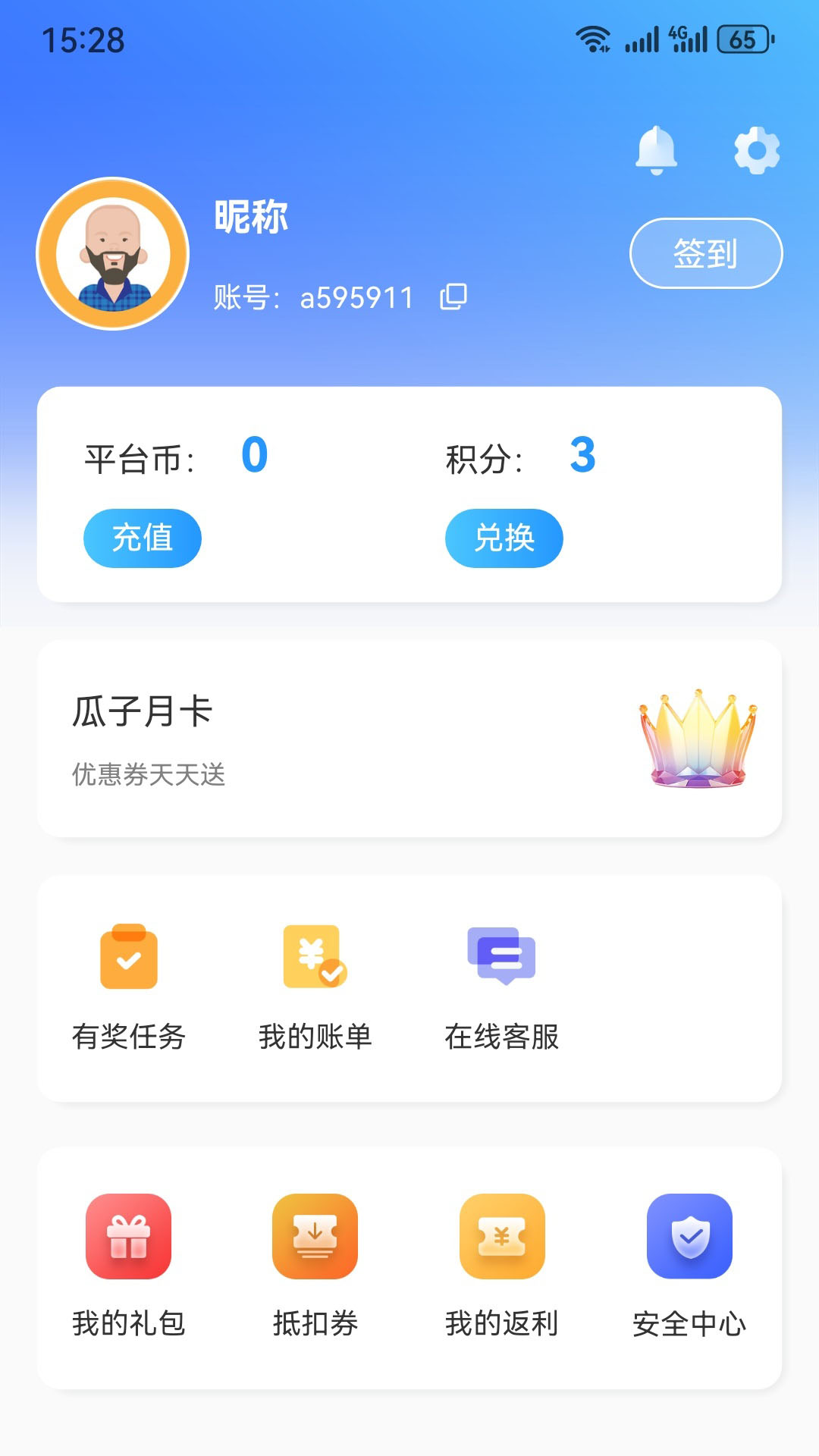Open the notification bell
The width and height of the screenshot is (819, 1456).
[x=657, y=149]
